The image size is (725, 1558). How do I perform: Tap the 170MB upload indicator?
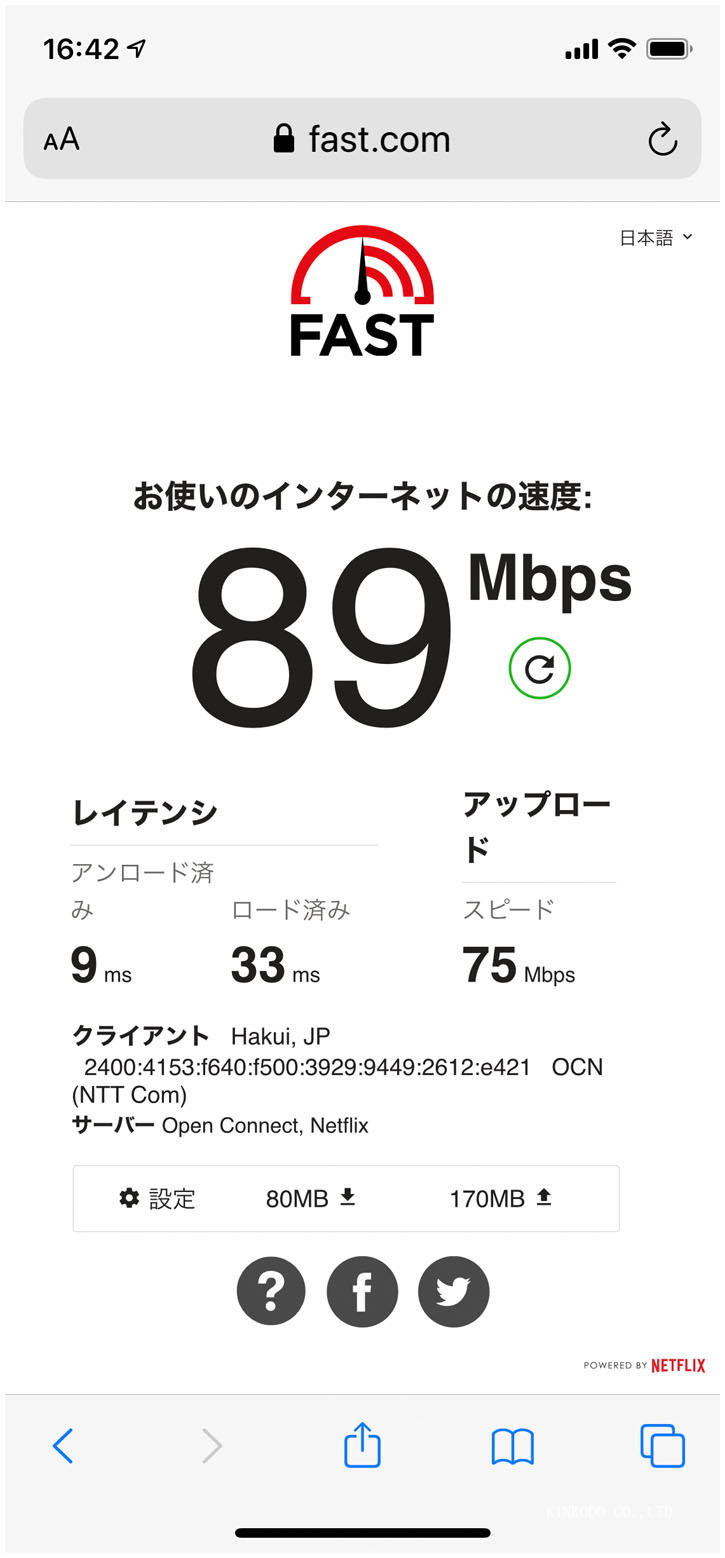click(492, 1198)
